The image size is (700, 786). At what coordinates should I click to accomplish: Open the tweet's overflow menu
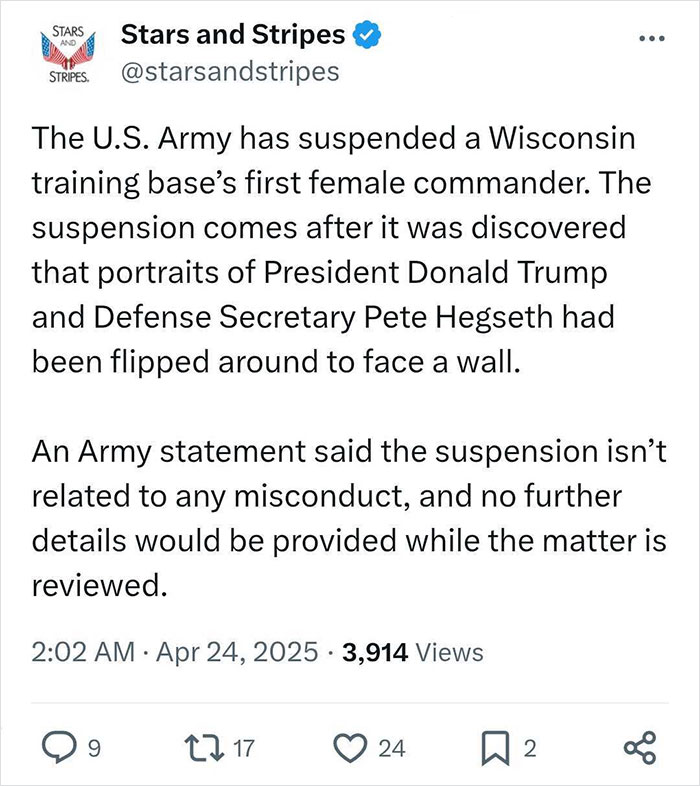point(650,39)
